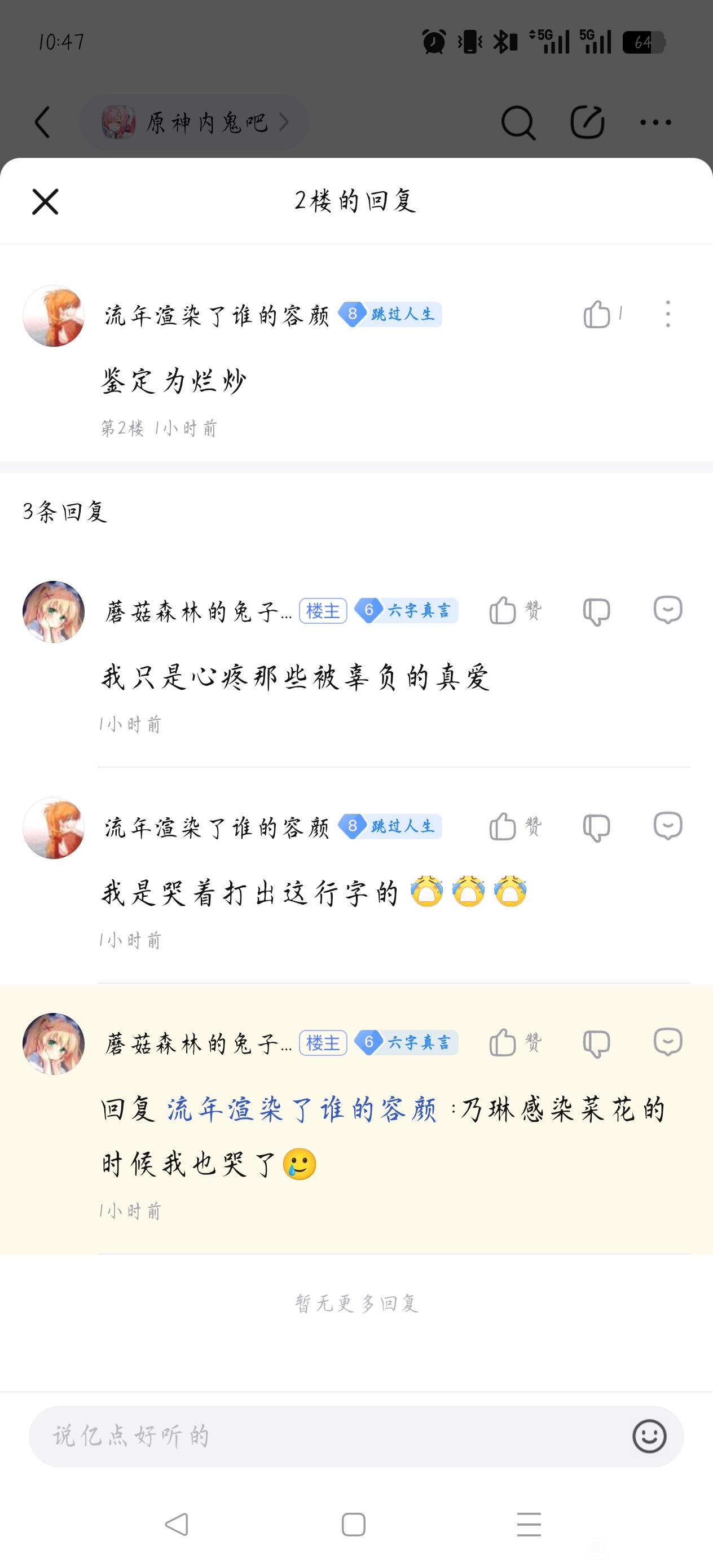
Task: Open more options for 鉴定为烂炒 comment
Action: pos(668,314)
